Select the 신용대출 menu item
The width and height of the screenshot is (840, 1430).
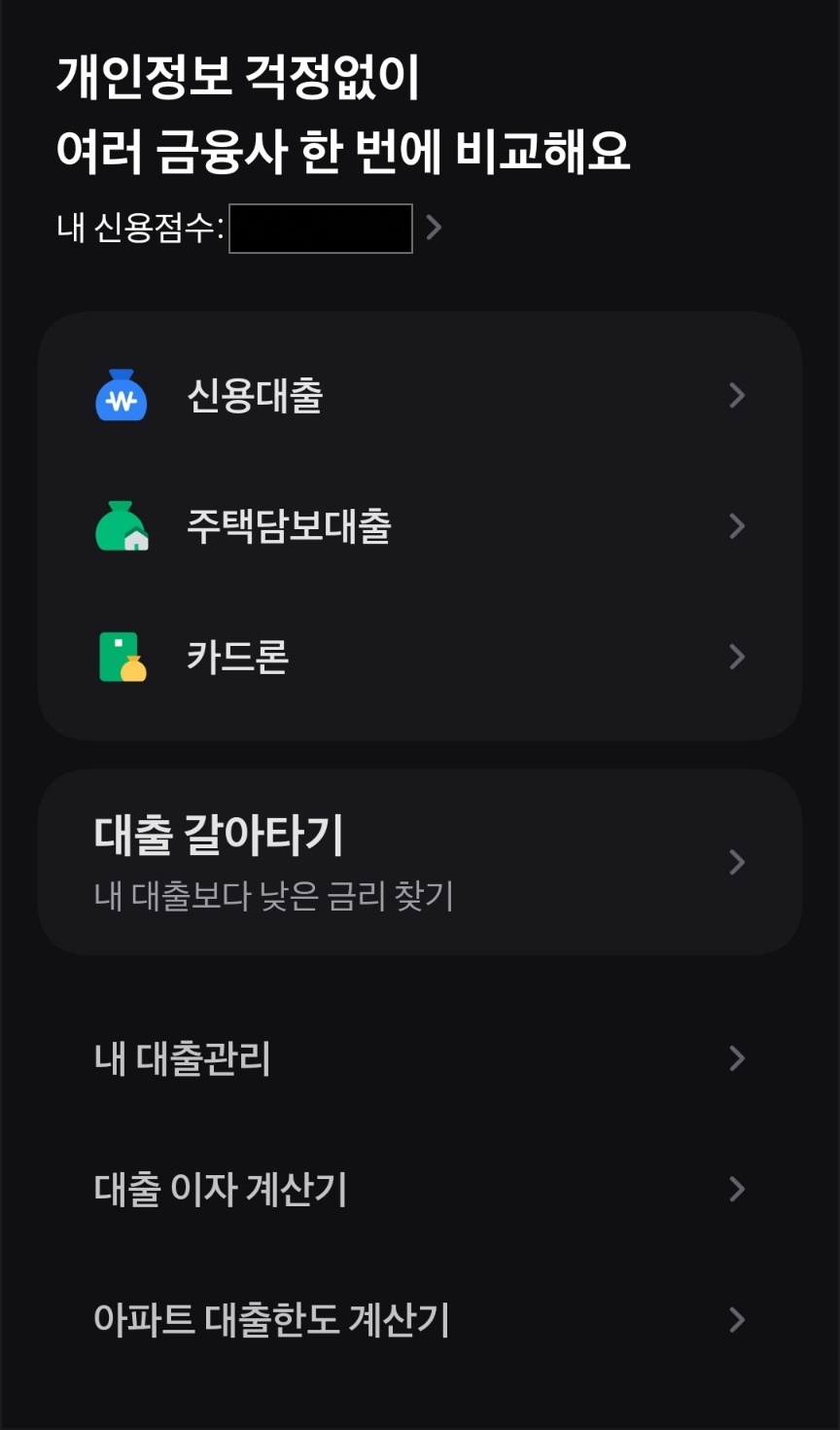click(255, 395)
